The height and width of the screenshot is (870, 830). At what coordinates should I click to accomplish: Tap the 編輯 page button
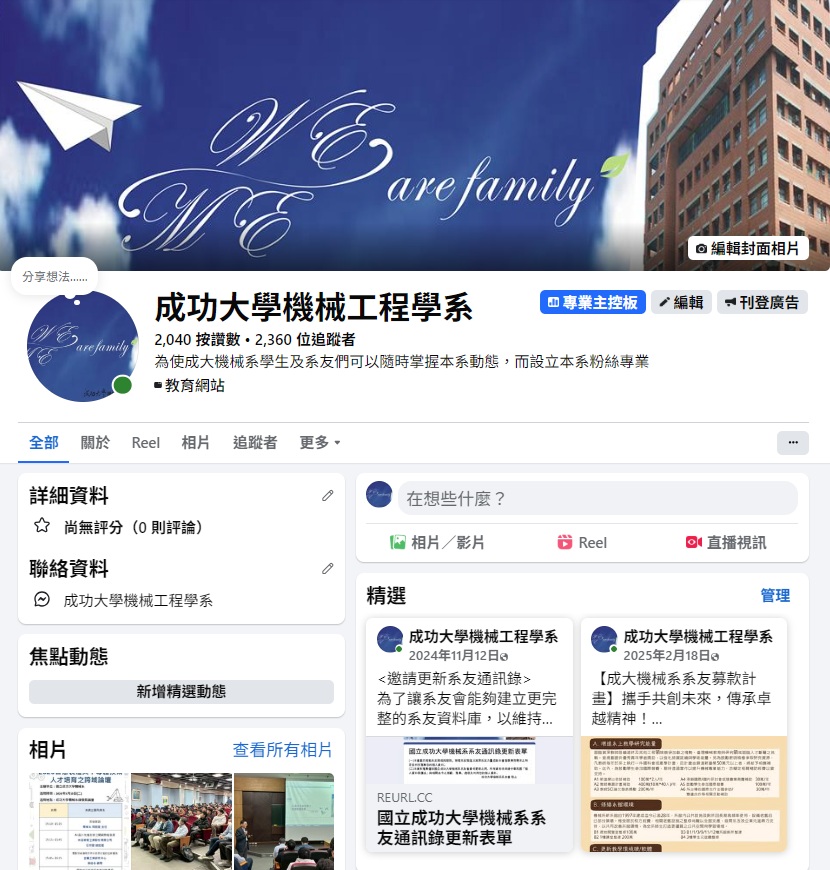[x=681, y=302]
